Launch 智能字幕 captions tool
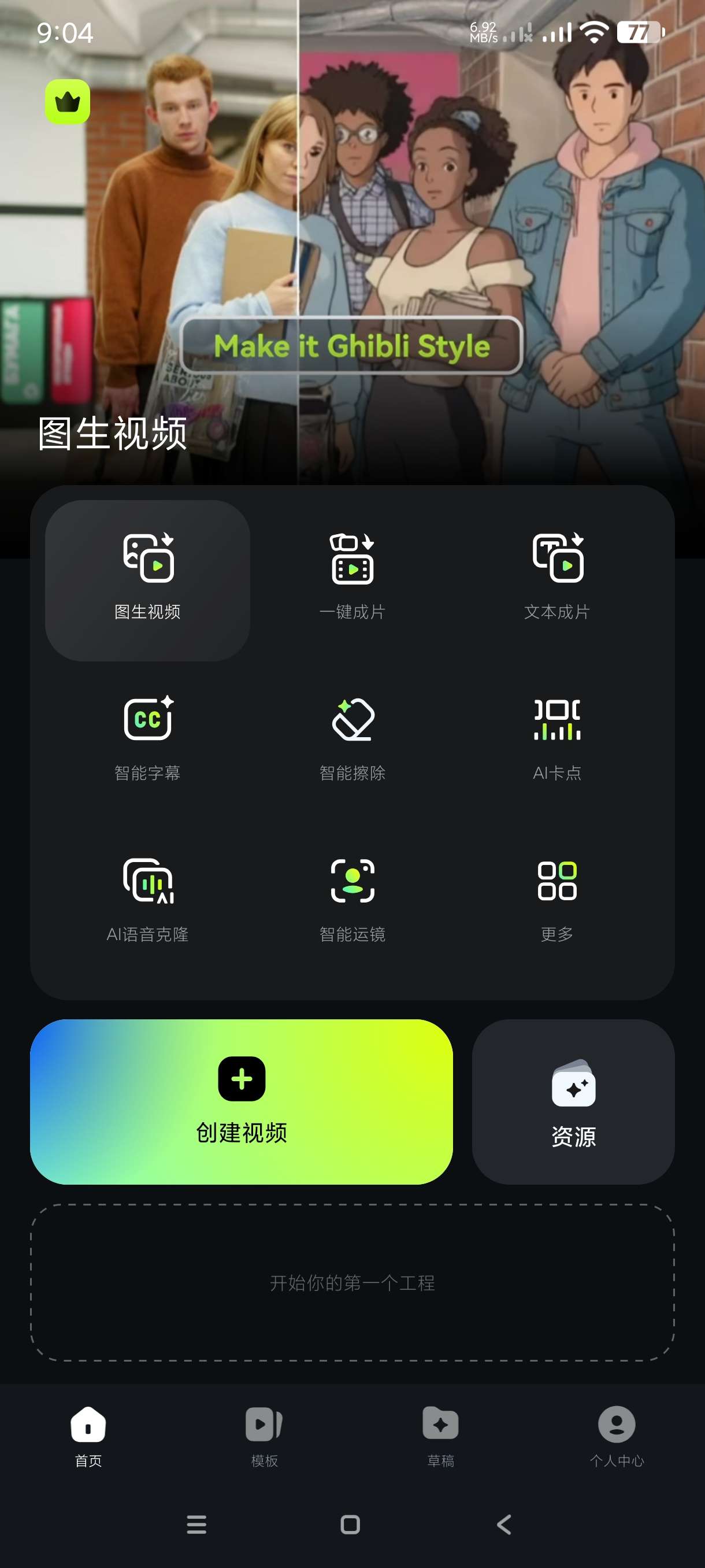Image resolution: width=705 pixels, height=1568 pixels. point(148,737)
